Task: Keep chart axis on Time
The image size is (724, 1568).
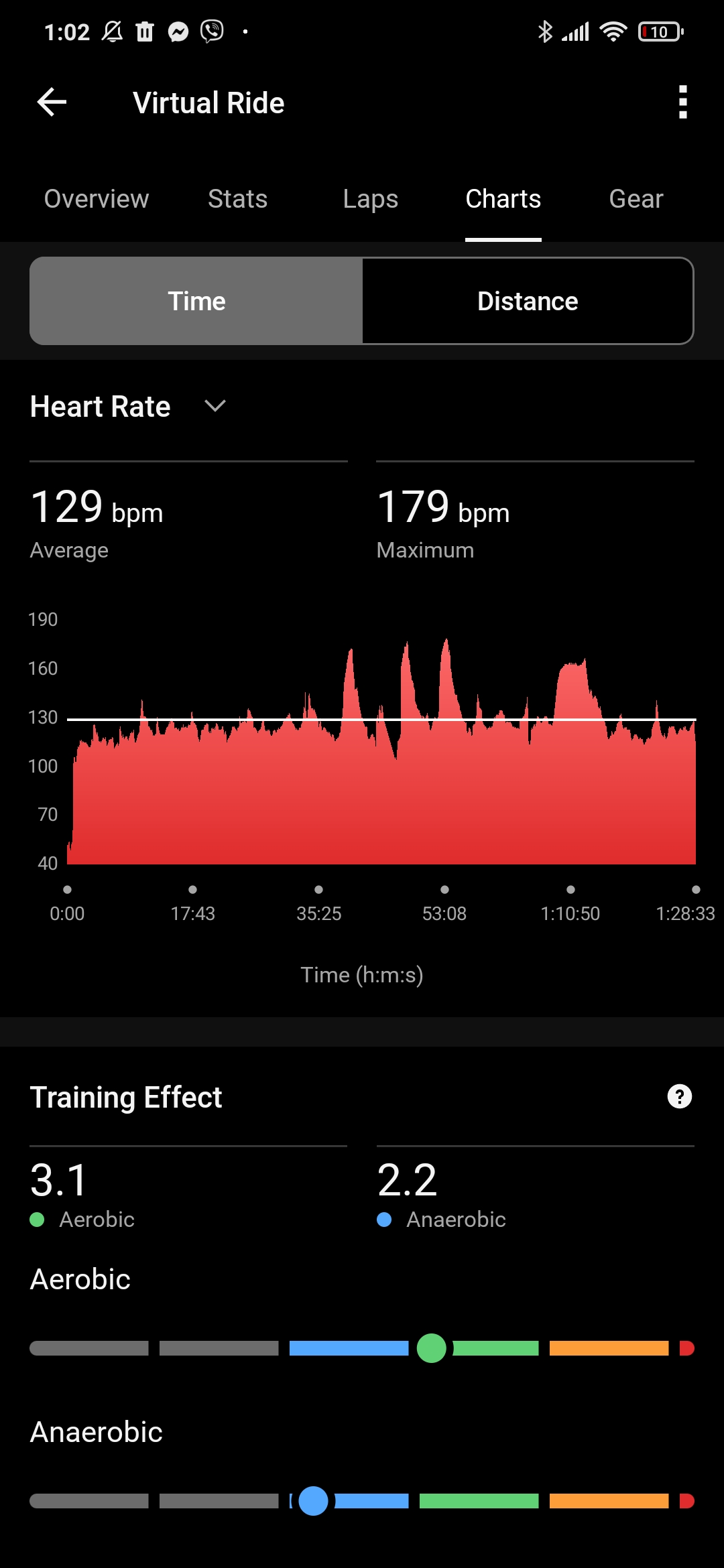Action: 196,300
